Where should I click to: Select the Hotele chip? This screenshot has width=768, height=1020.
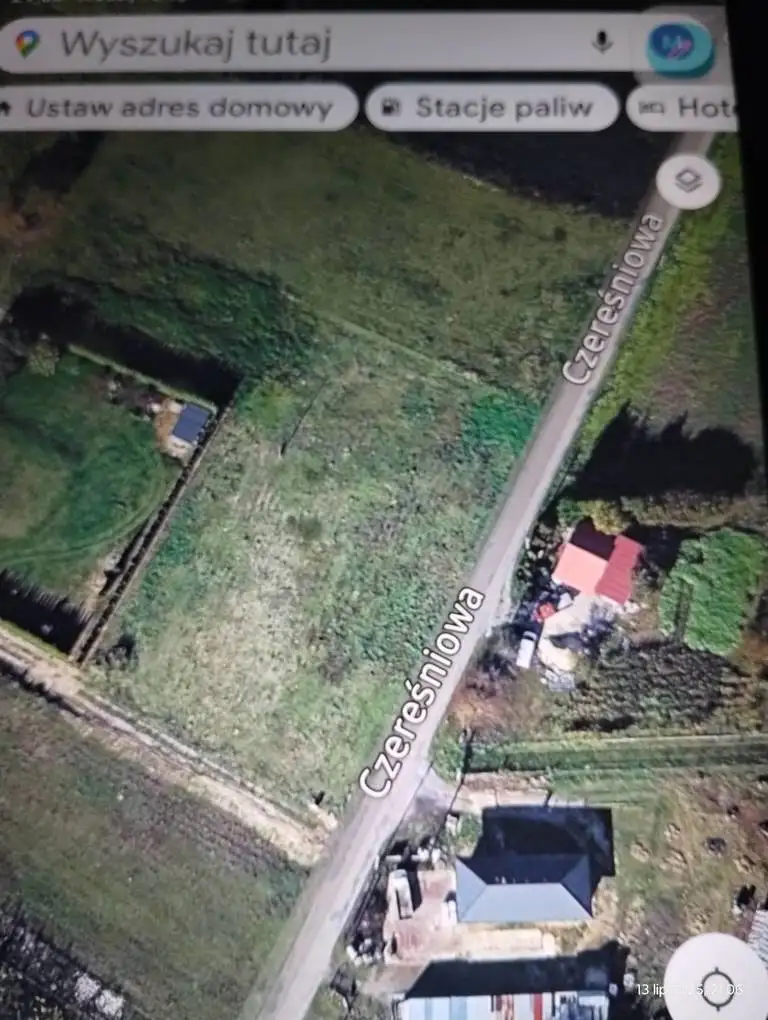click(x=686, y=107)
